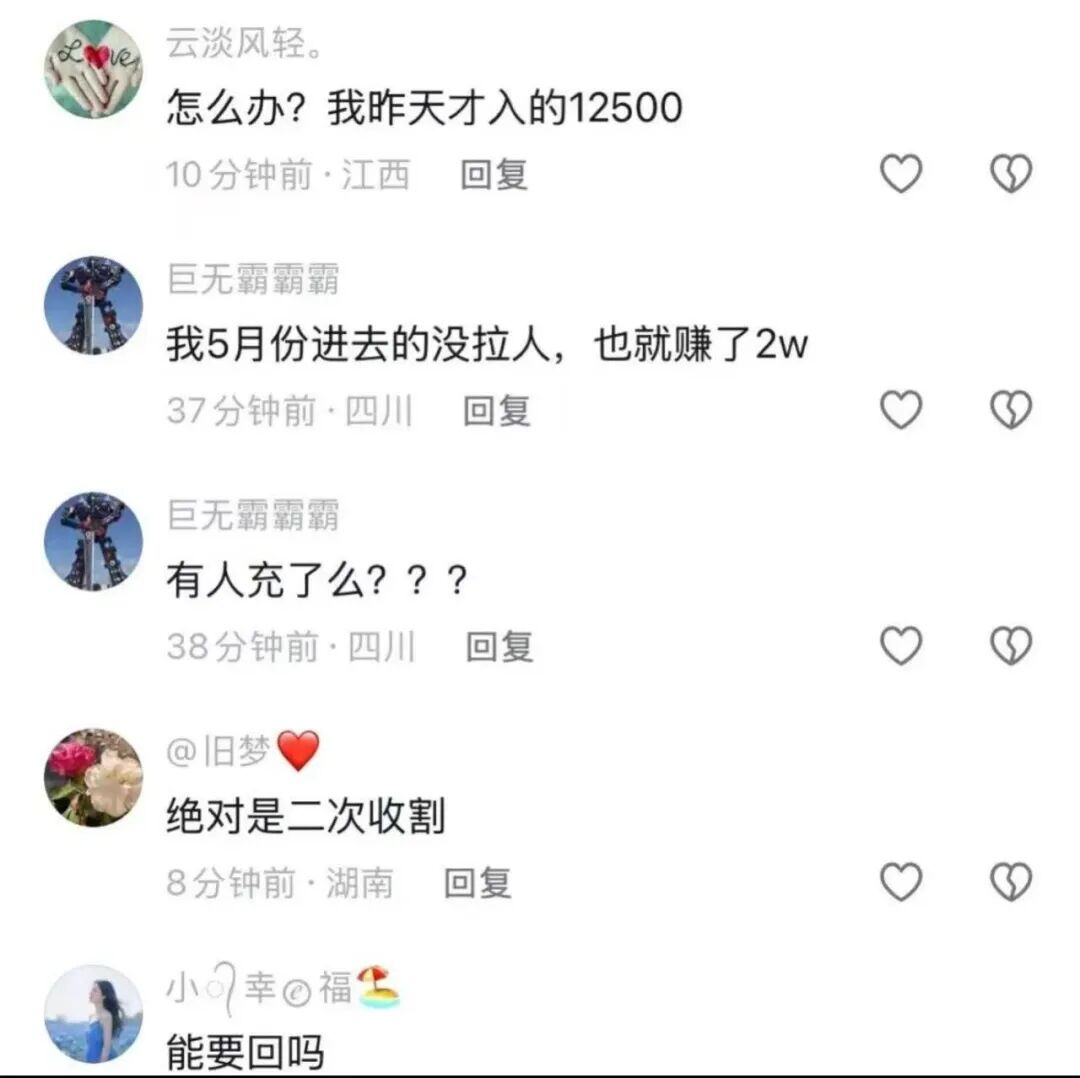Reply to the 有人充了么 comment
This screenshot has height=1078, width=1080.
click(499, 646)
